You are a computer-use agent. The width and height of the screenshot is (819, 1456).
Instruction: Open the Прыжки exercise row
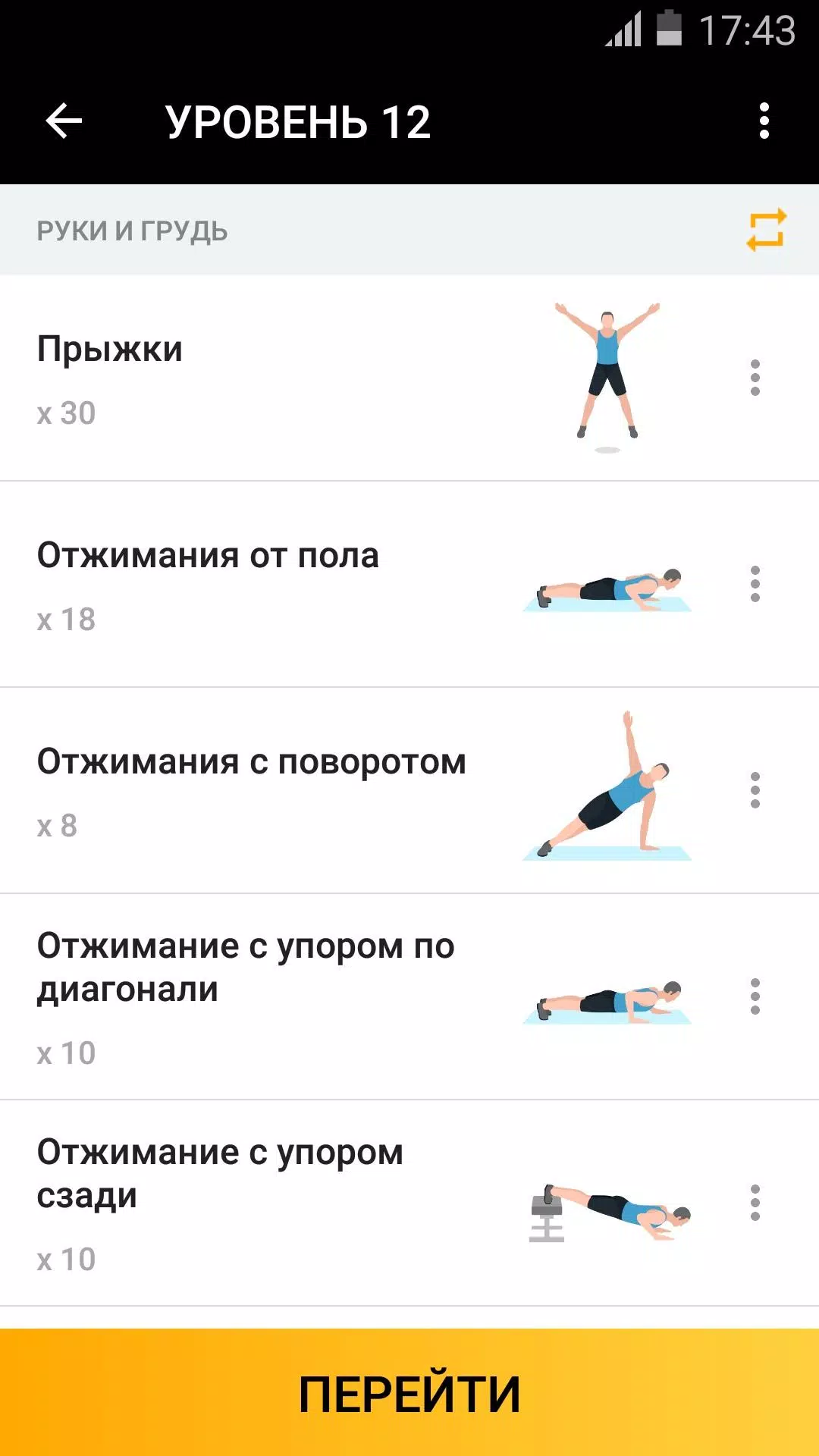click(303, 378)
